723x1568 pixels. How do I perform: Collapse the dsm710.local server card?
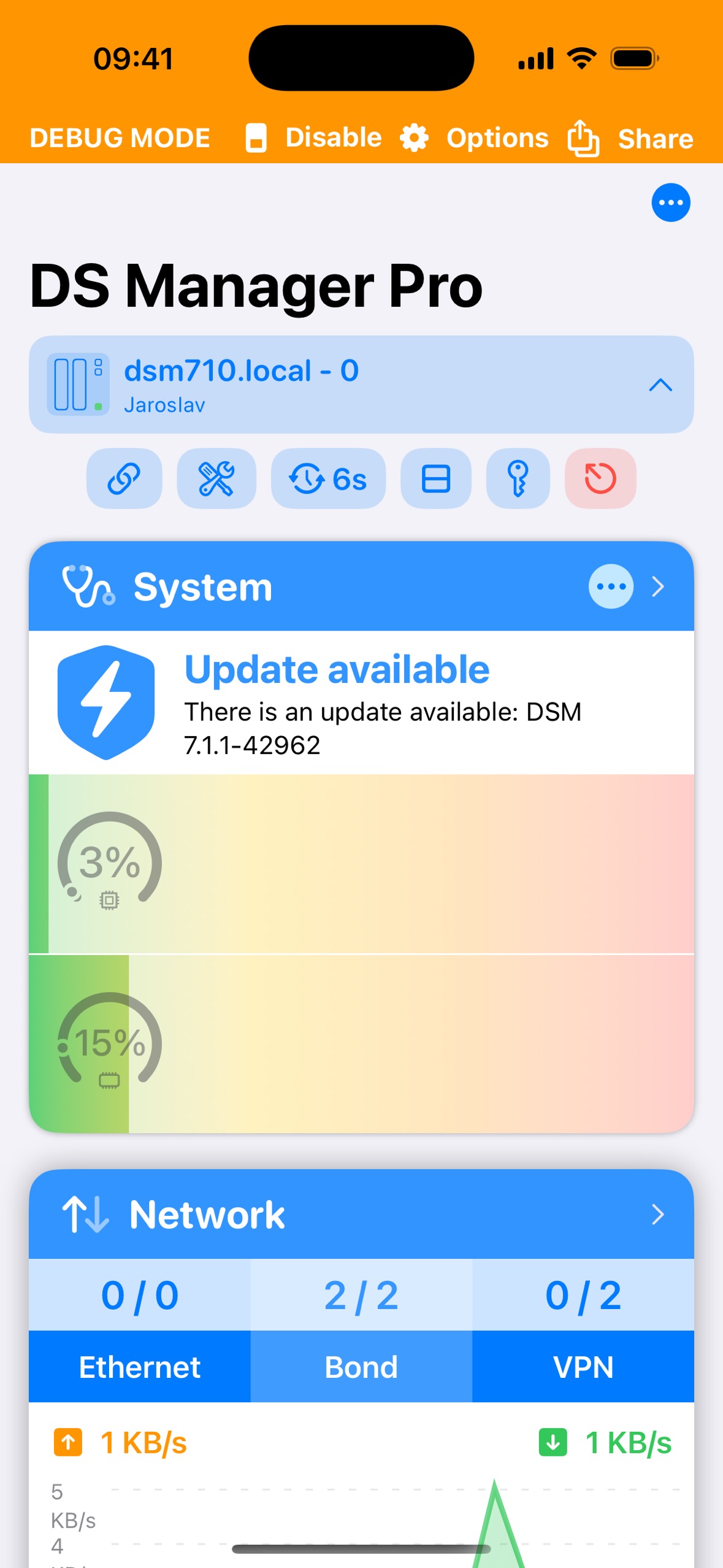pyautogui.click(x=660, y=385)
